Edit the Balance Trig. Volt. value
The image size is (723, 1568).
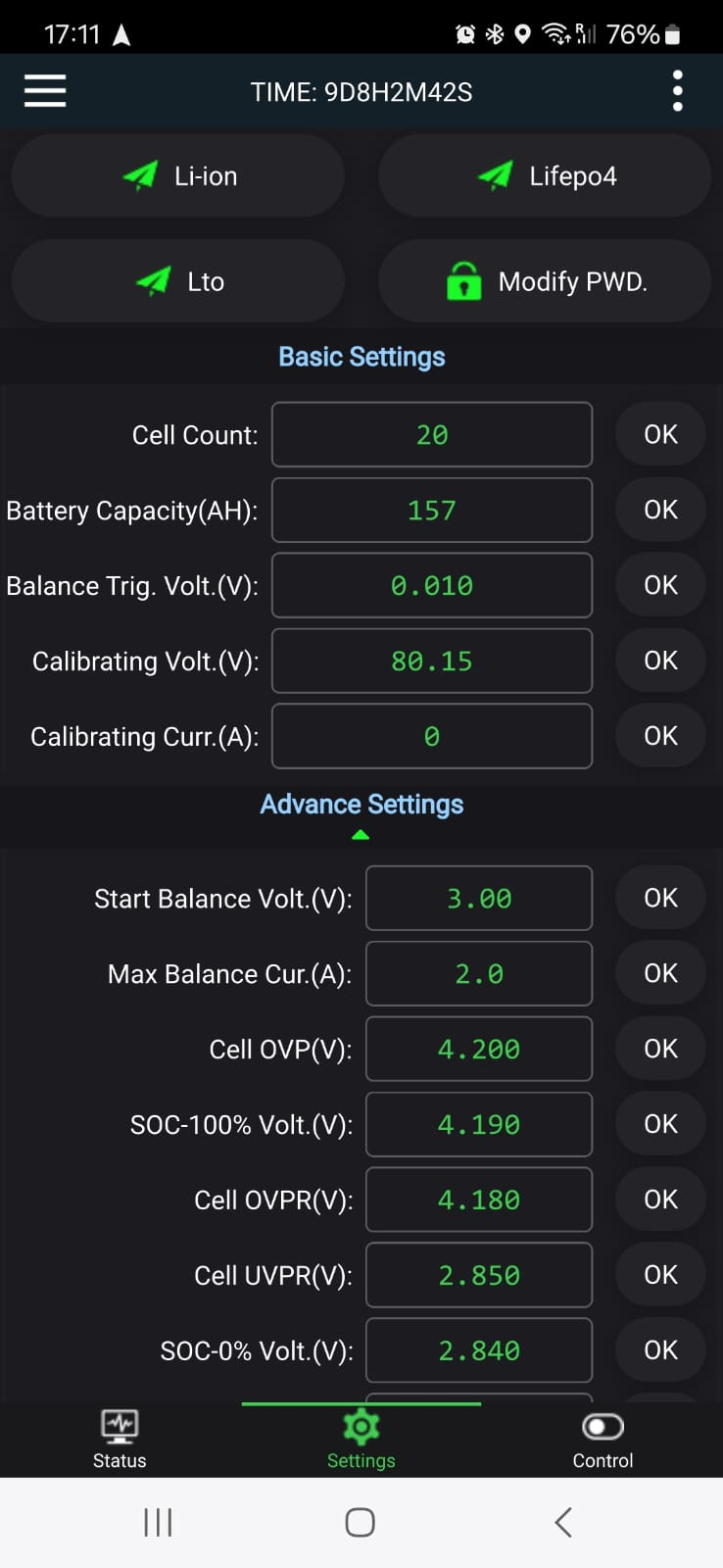(431, 585)
